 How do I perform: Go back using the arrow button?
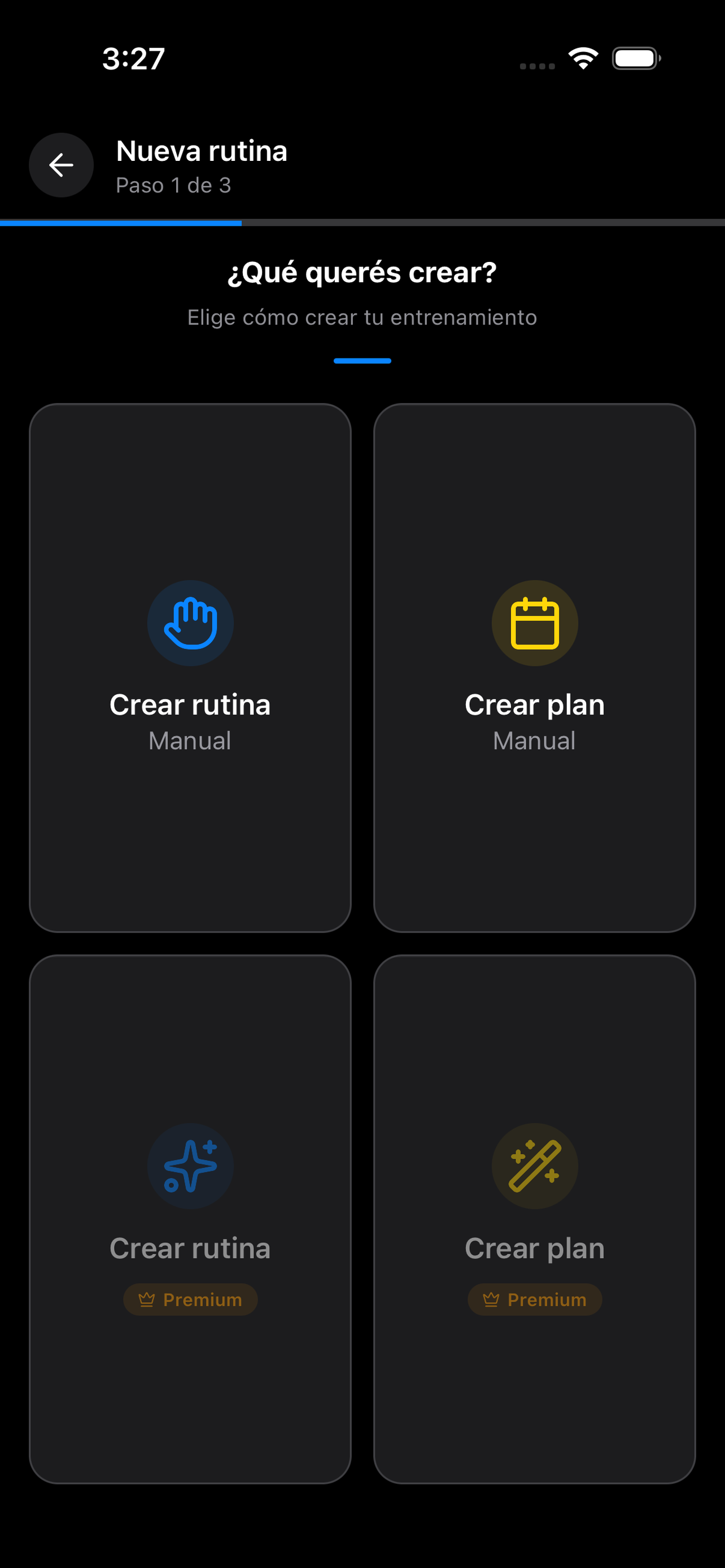(61, 165)
